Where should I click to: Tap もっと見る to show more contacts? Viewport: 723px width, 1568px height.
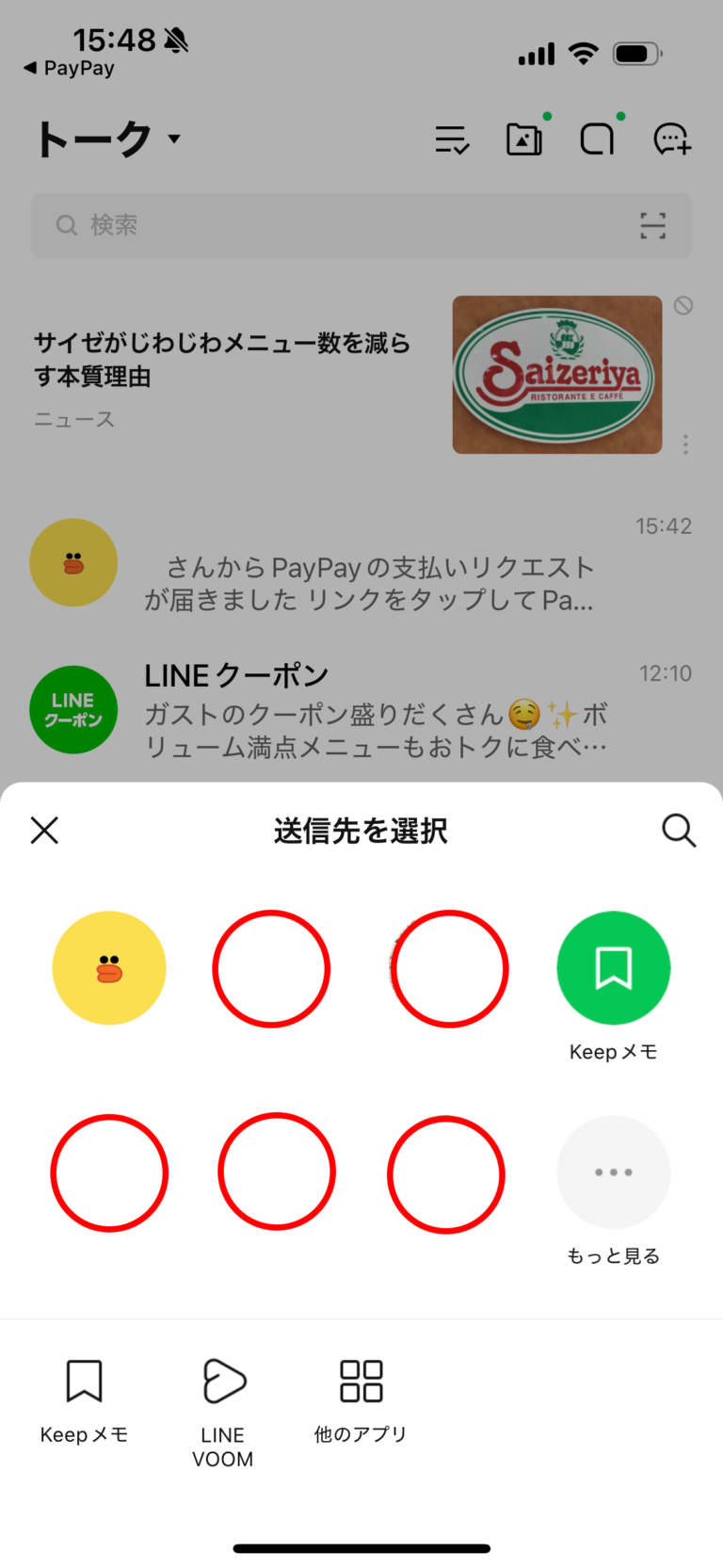point(613,1172)
